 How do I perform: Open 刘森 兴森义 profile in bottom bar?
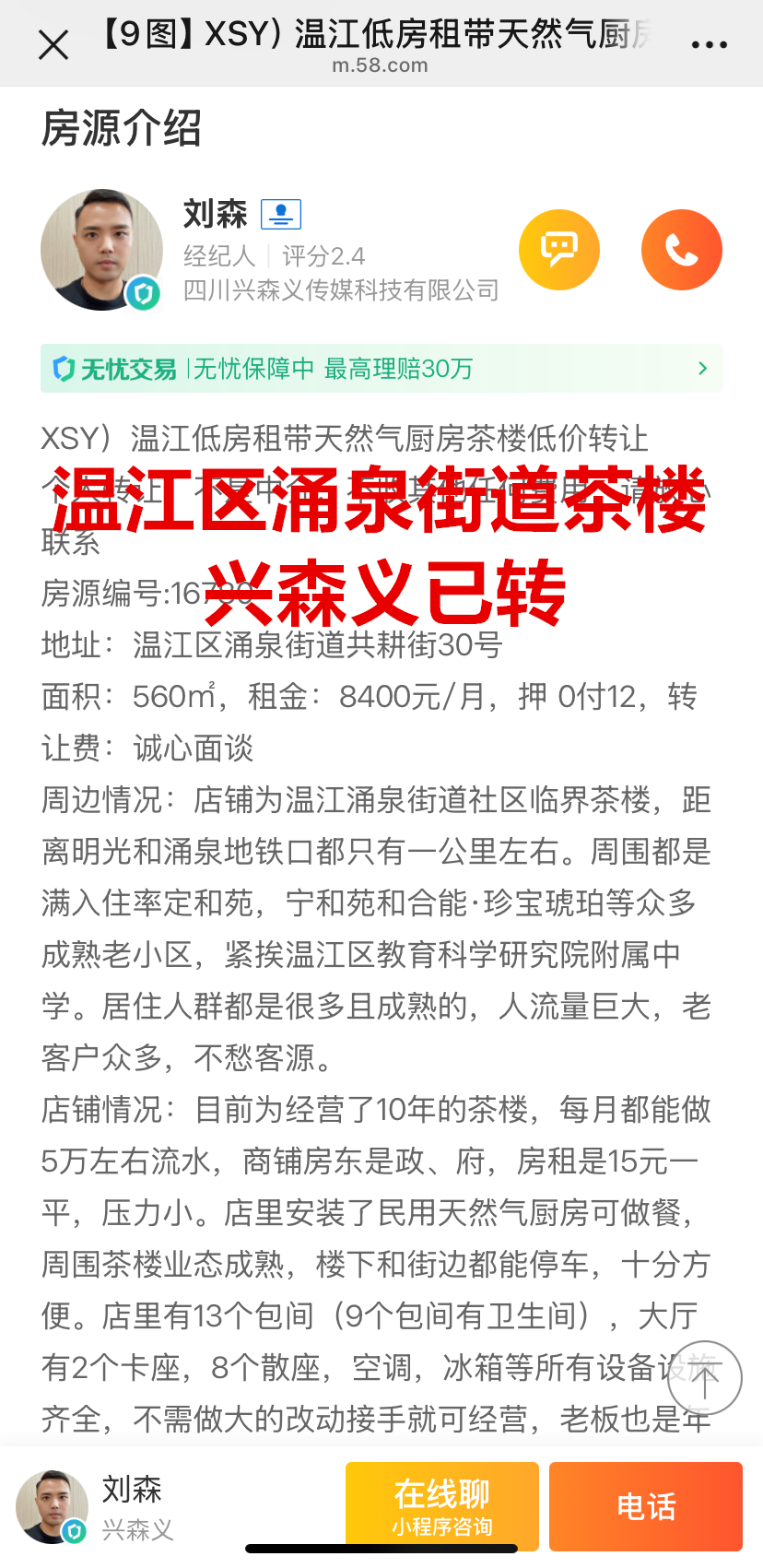click(x=95, y=1507)
